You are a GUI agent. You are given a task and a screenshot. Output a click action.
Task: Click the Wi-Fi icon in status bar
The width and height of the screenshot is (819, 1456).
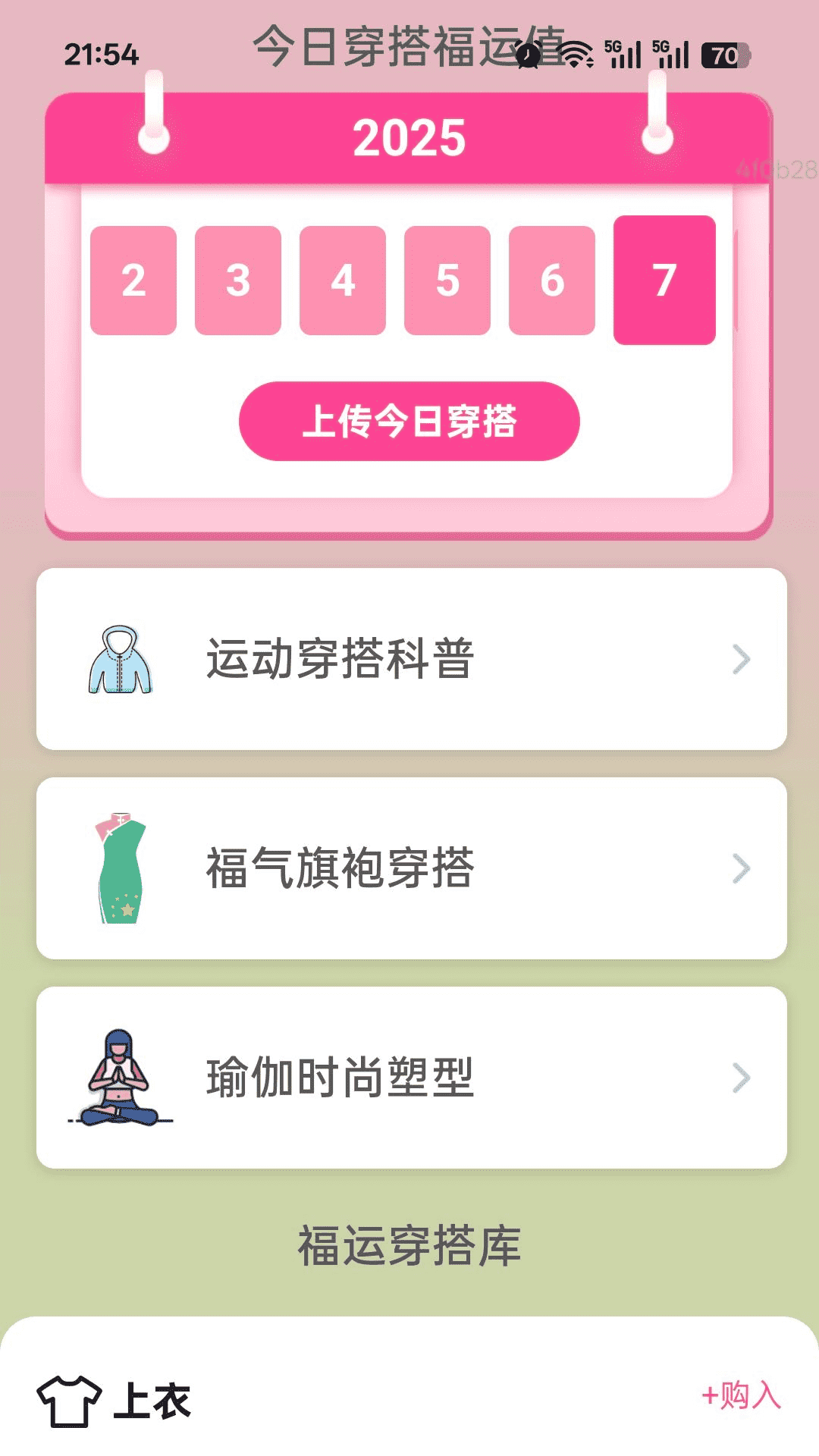tap(578, 53)
